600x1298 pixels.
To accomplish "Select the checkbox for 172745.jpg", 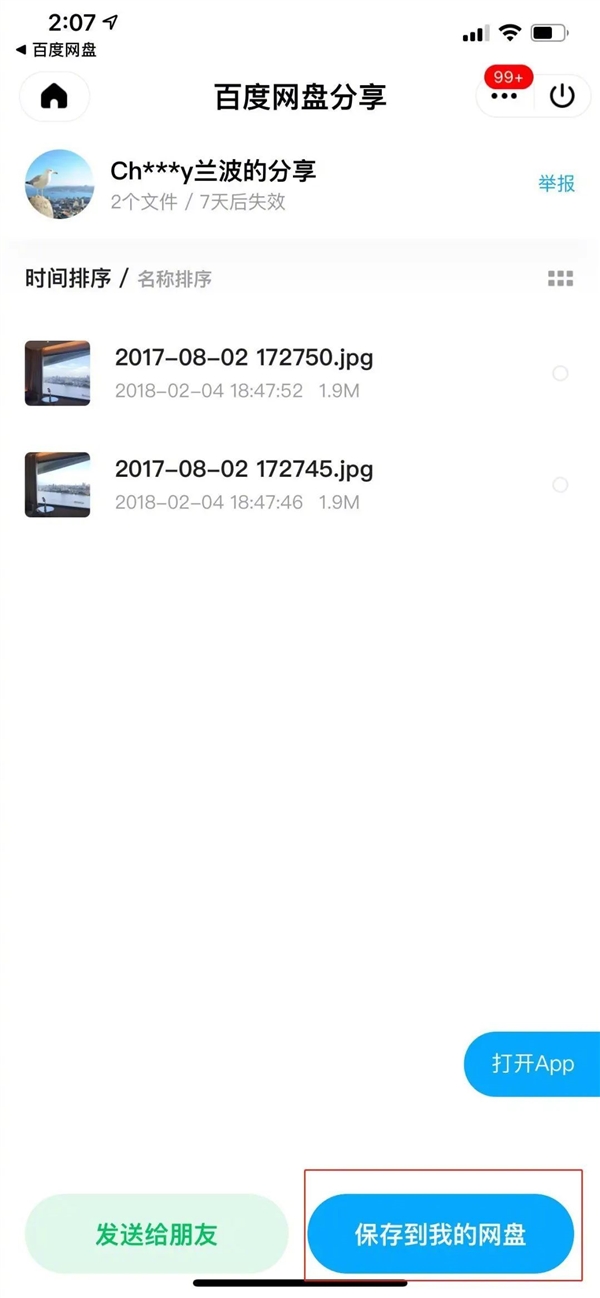I will coord(560,485).
